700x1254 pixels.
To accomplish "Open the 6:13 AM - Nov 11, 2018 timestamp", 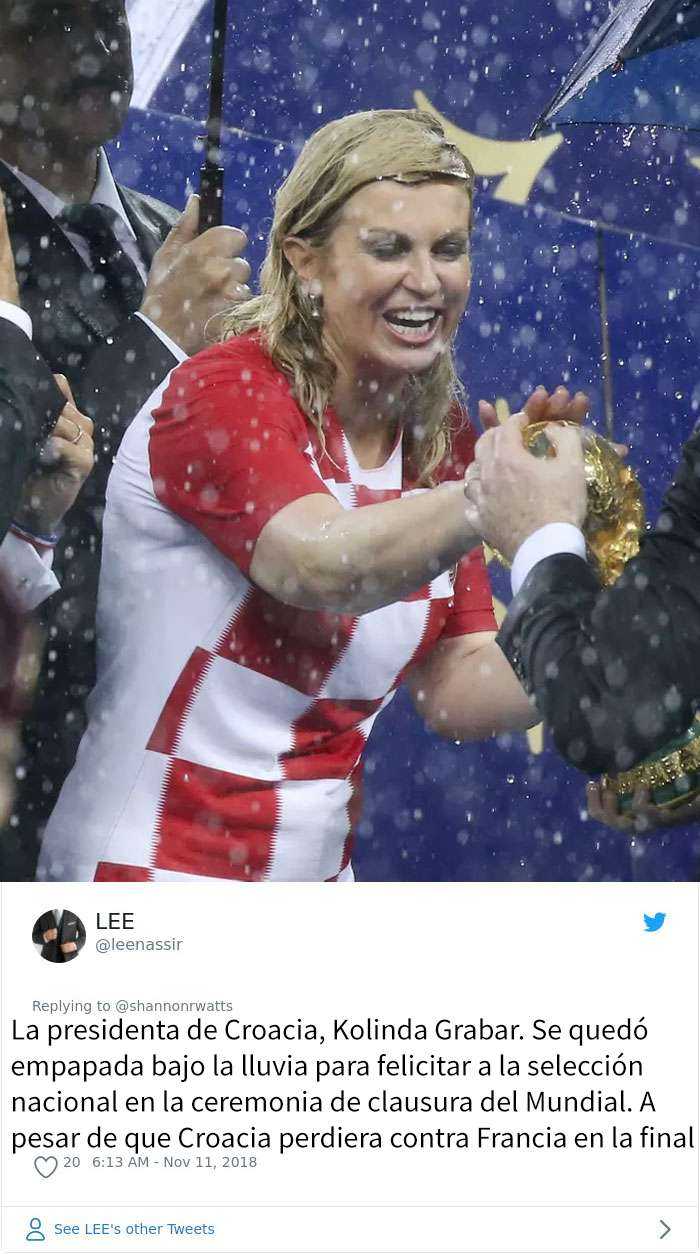I will (x=174, y=1162).
